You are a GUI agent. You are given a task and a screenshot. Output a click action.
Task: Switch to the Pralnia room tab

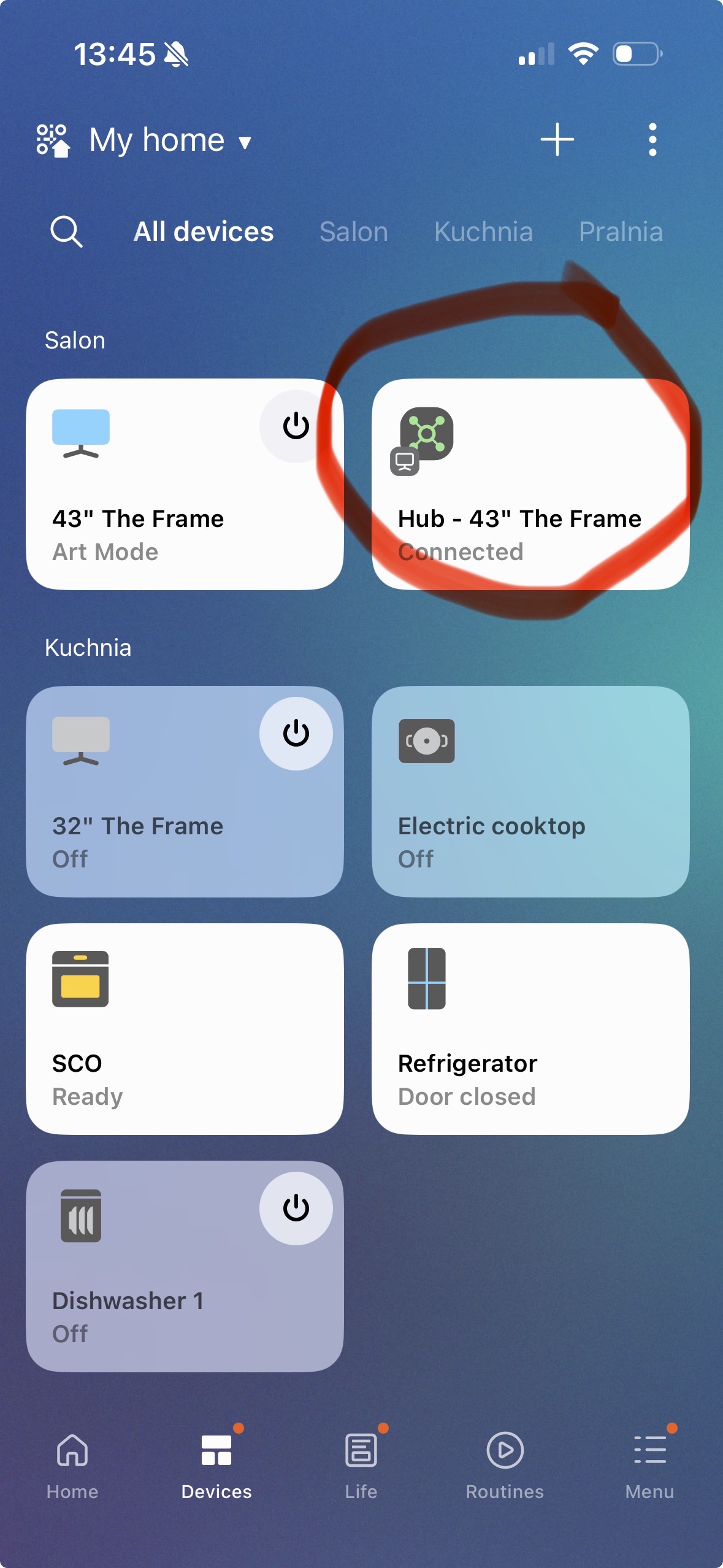(x=621, y=232)
